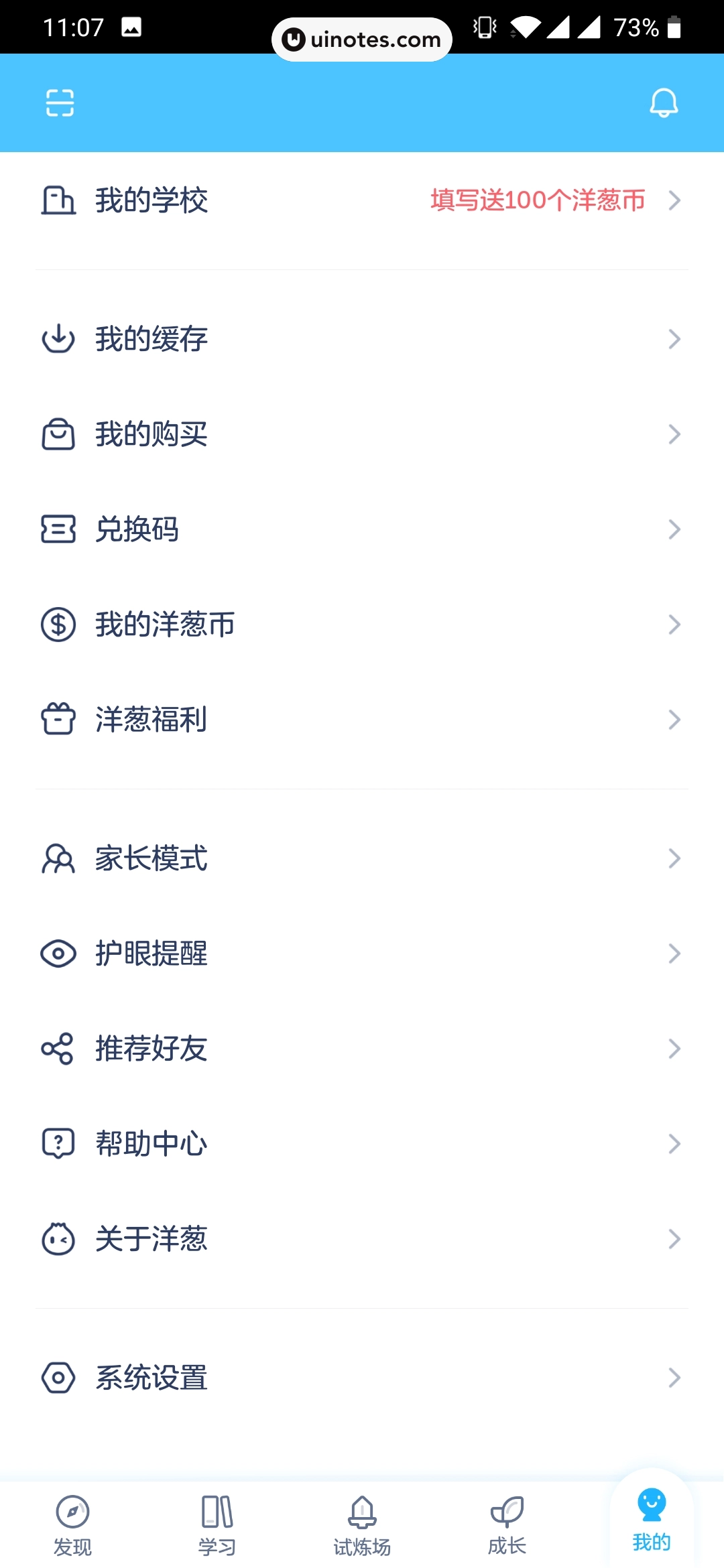This screenshot has height=1568, width=724.
Task: Tap the red 填写送100个洋葱币 link
Action: click(538, 200)
